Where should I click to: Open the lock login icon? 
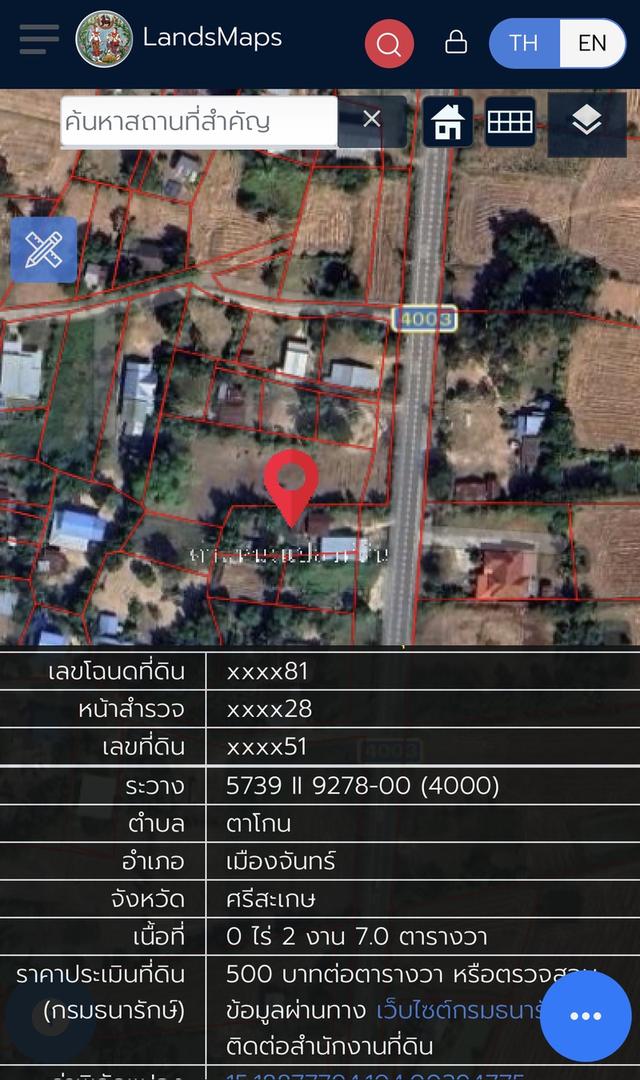pyautogui.click(x=455, y=42)
